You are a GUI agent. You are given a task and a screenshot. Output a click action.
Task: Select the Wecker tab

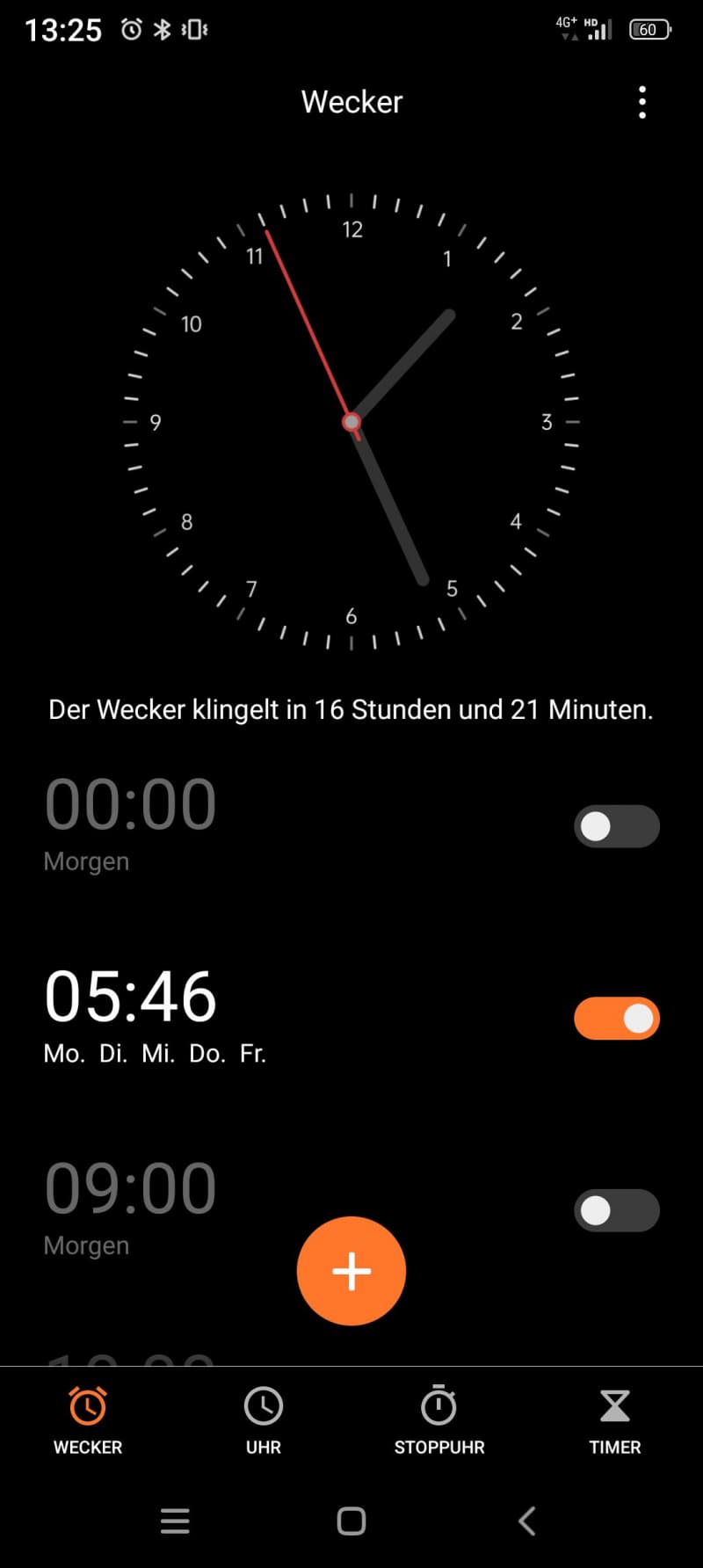(88, 1421)
